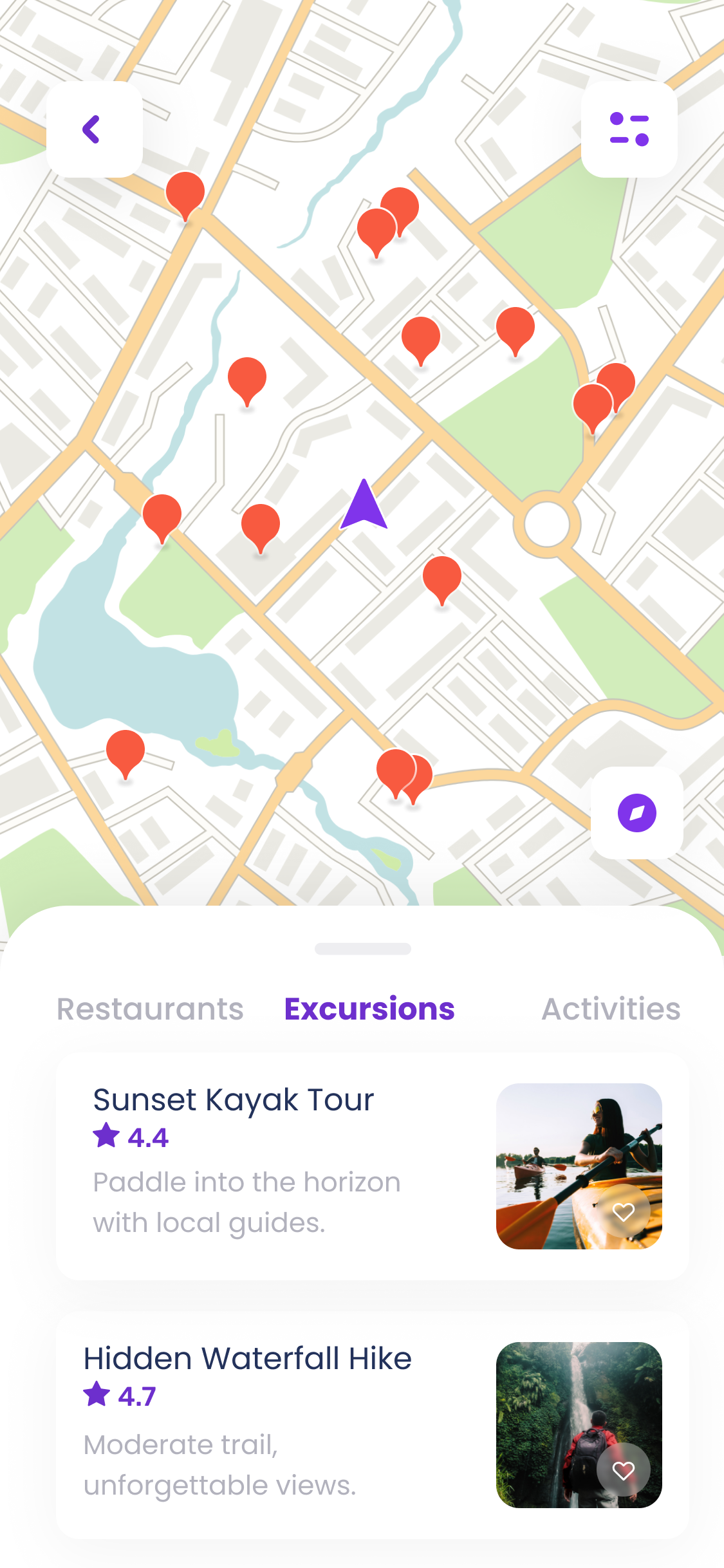Click the back arrow to leave the map

coord(94,129)
